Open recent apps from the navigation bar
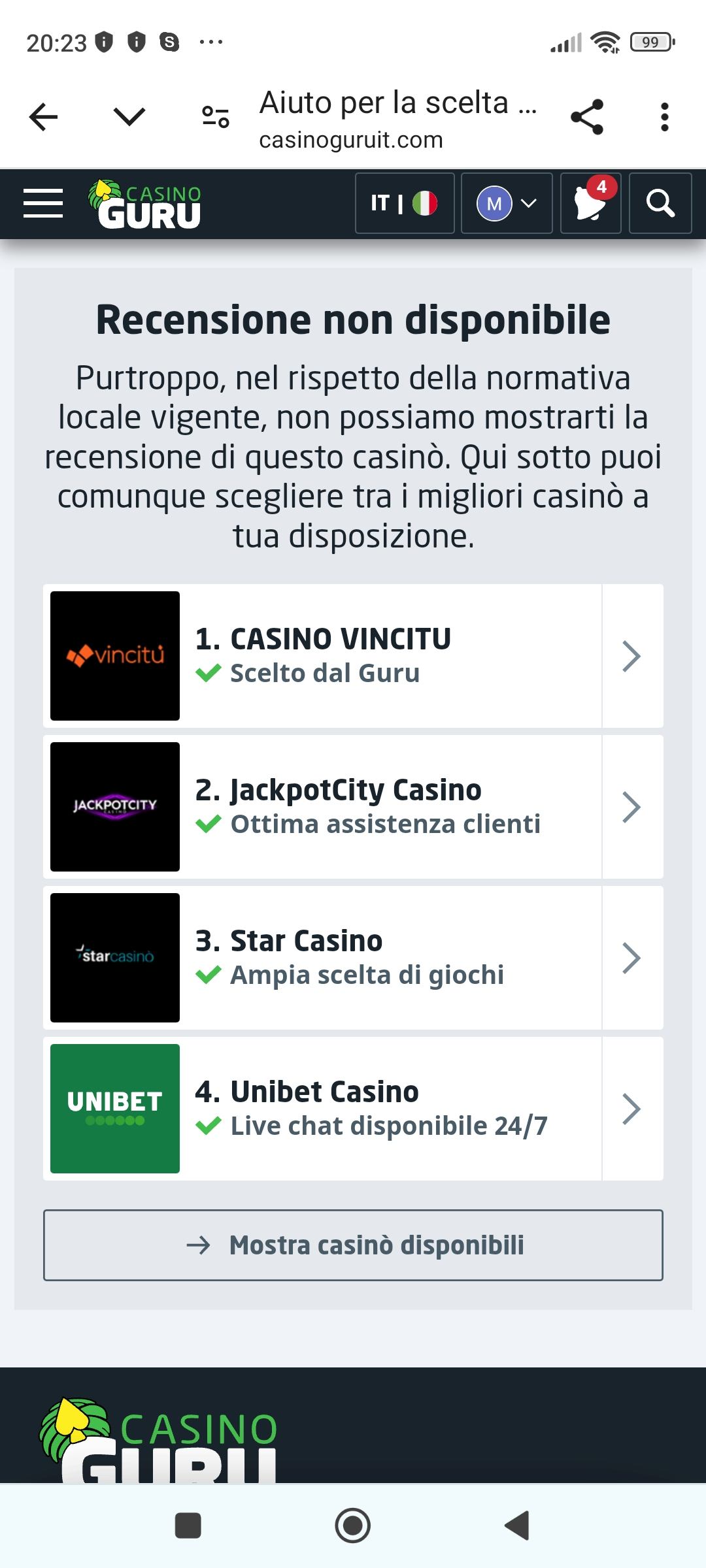 click(x=188, y=1526)
